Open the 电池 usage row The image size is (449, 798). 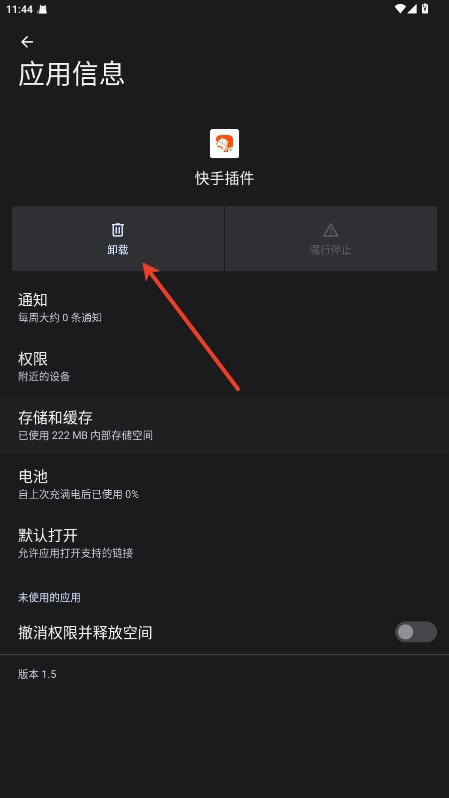coord(224,483)
